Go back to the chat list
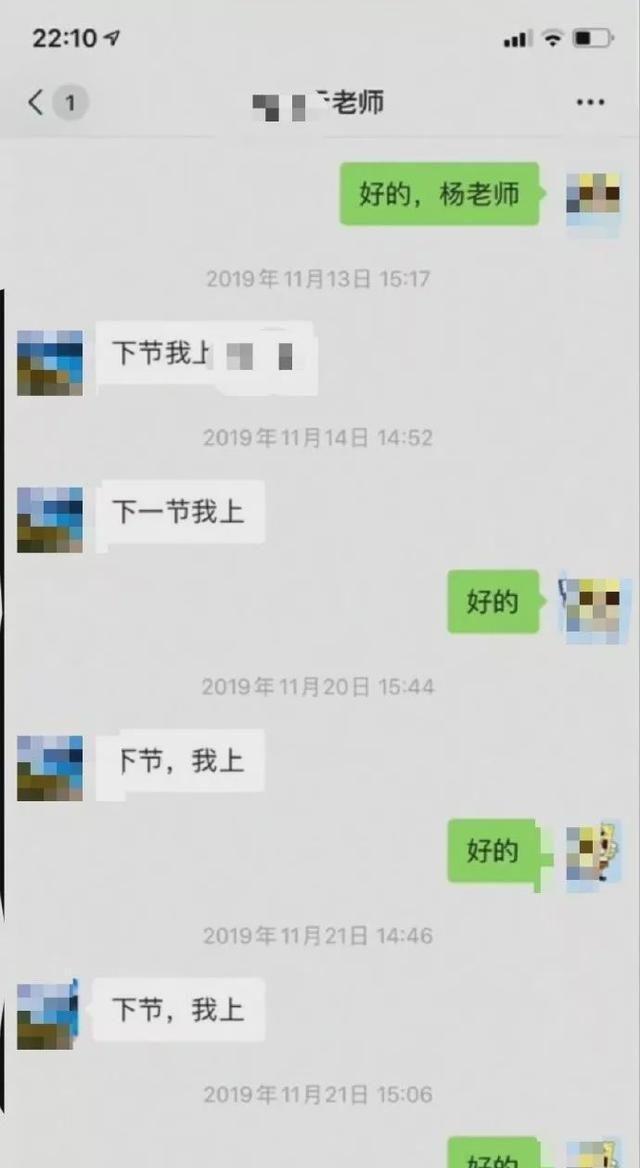Screen dimensions: 640x1168 [38, 102]
